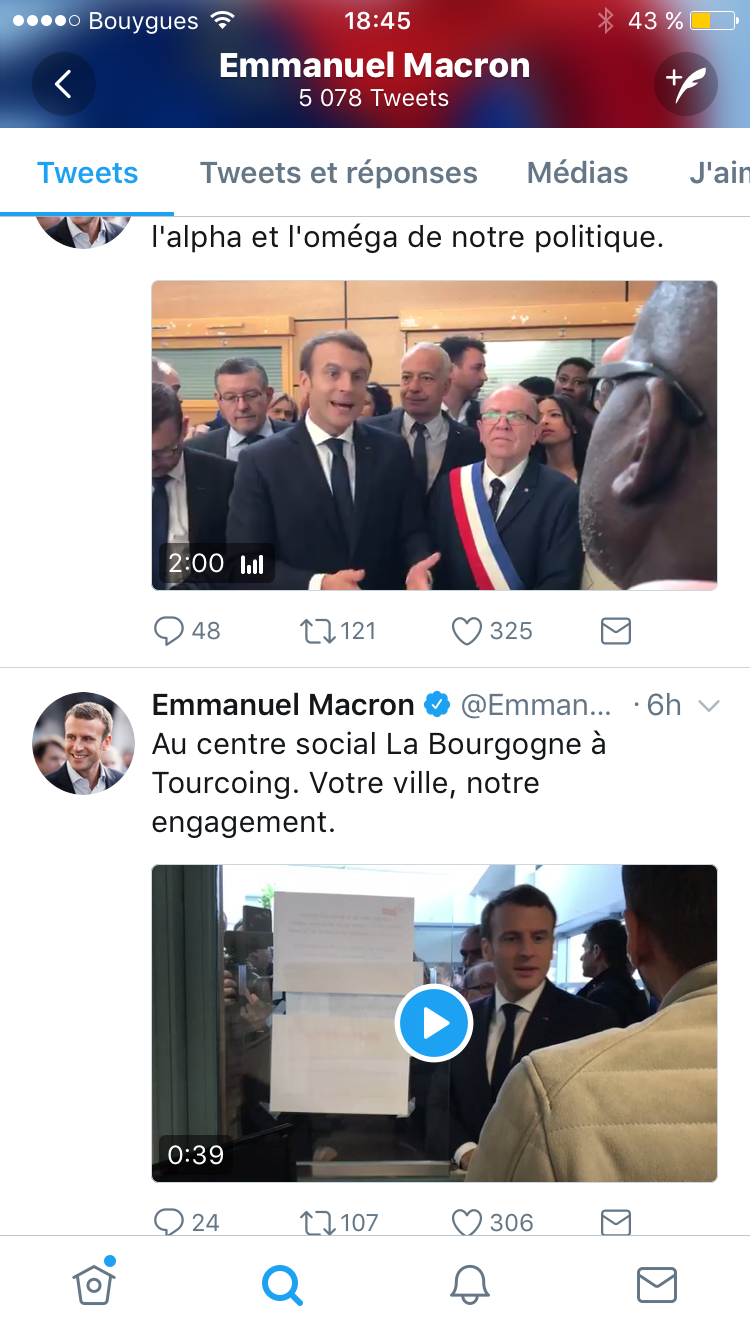
Task: Play the 0:39 Tourcoing video
Action: (434, 1023)
